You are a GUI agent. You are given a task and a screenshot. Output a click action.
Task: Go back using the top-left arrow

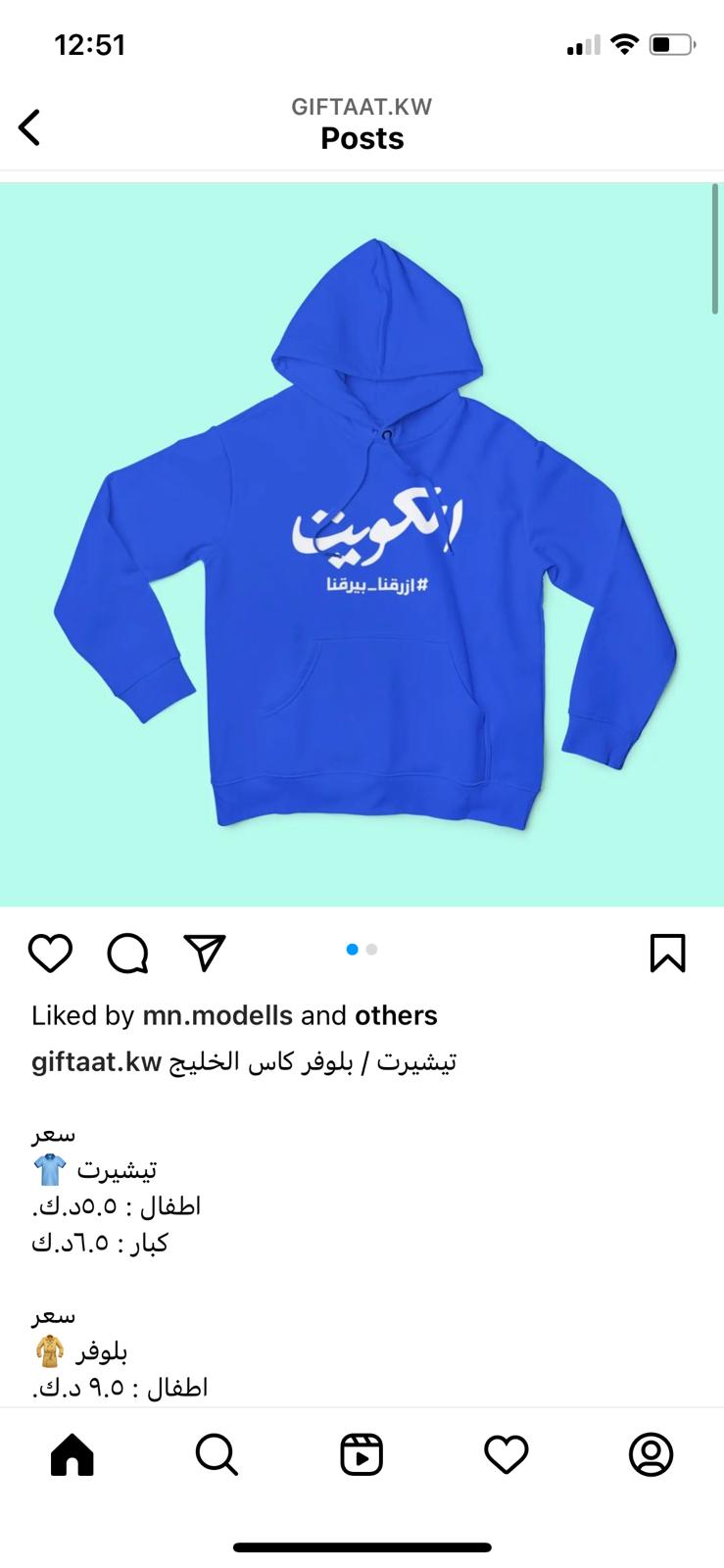click(x=29, y=127)
